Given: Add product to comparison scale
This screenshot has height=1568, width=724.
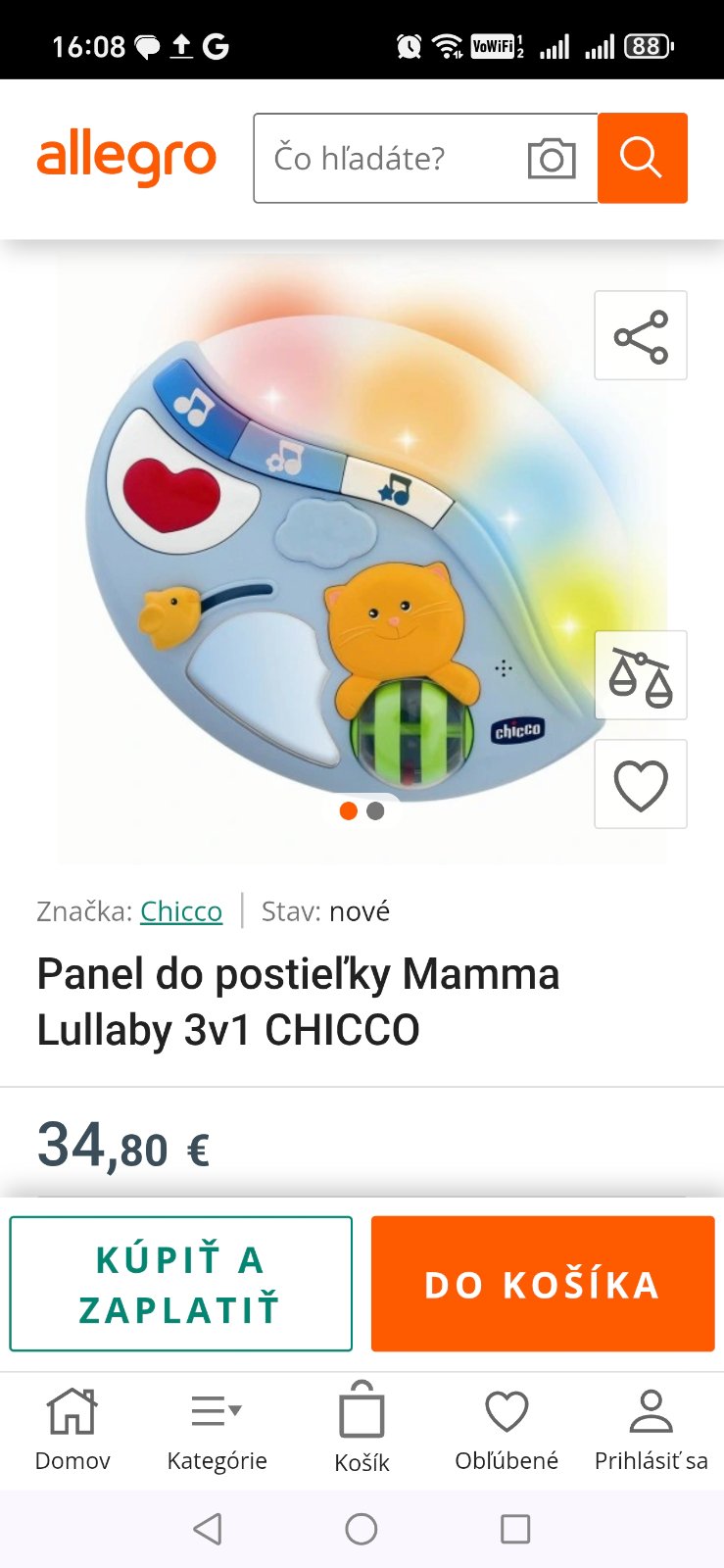Looking at the screenshot, I should click(641, 676).
